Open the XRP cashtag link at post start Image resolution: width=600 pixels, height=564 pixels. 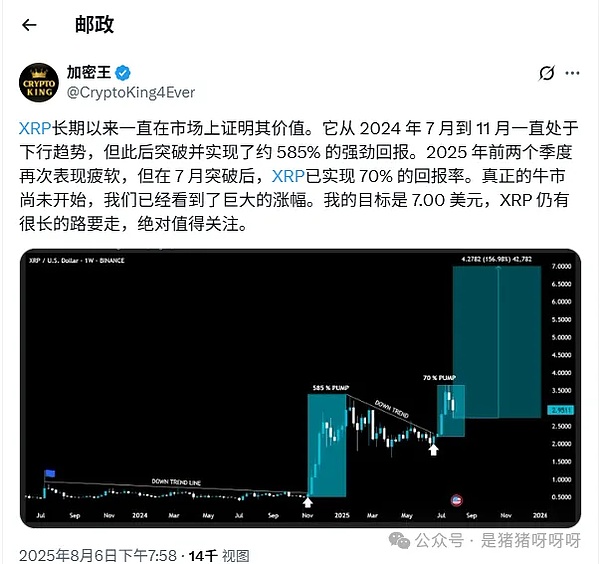35,130
